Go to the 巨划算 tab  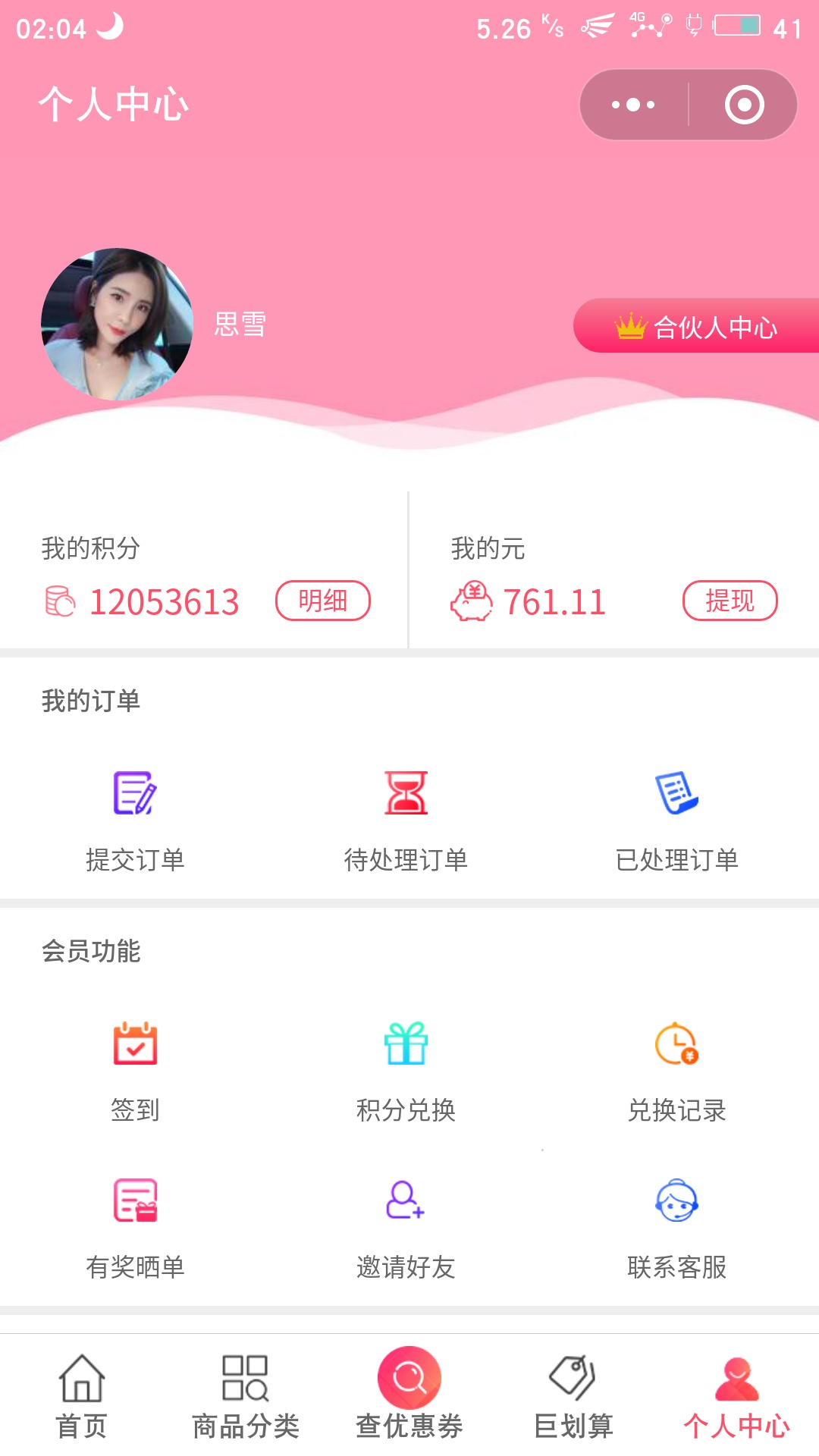573,1396
